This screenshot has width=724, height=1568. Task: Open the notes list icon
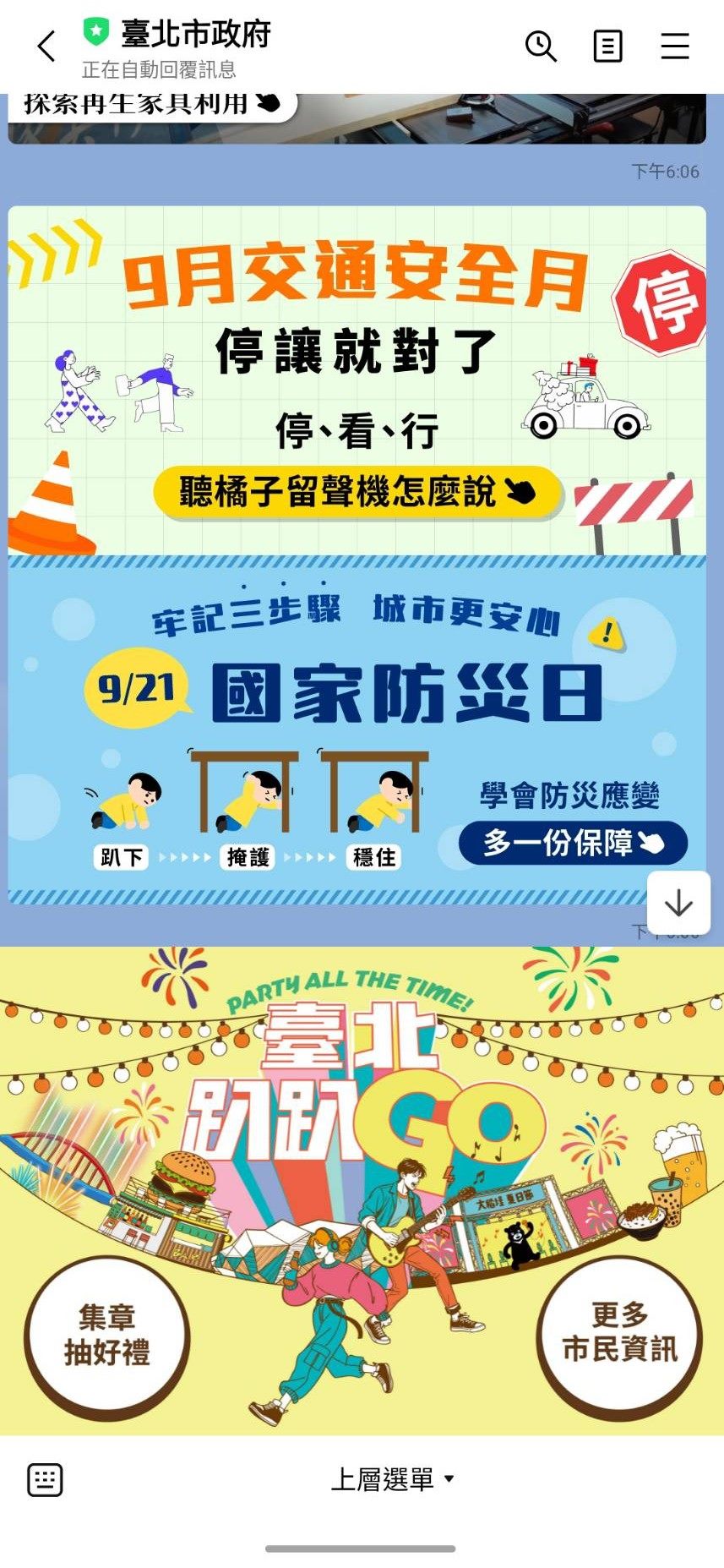(x=607, y=46)
